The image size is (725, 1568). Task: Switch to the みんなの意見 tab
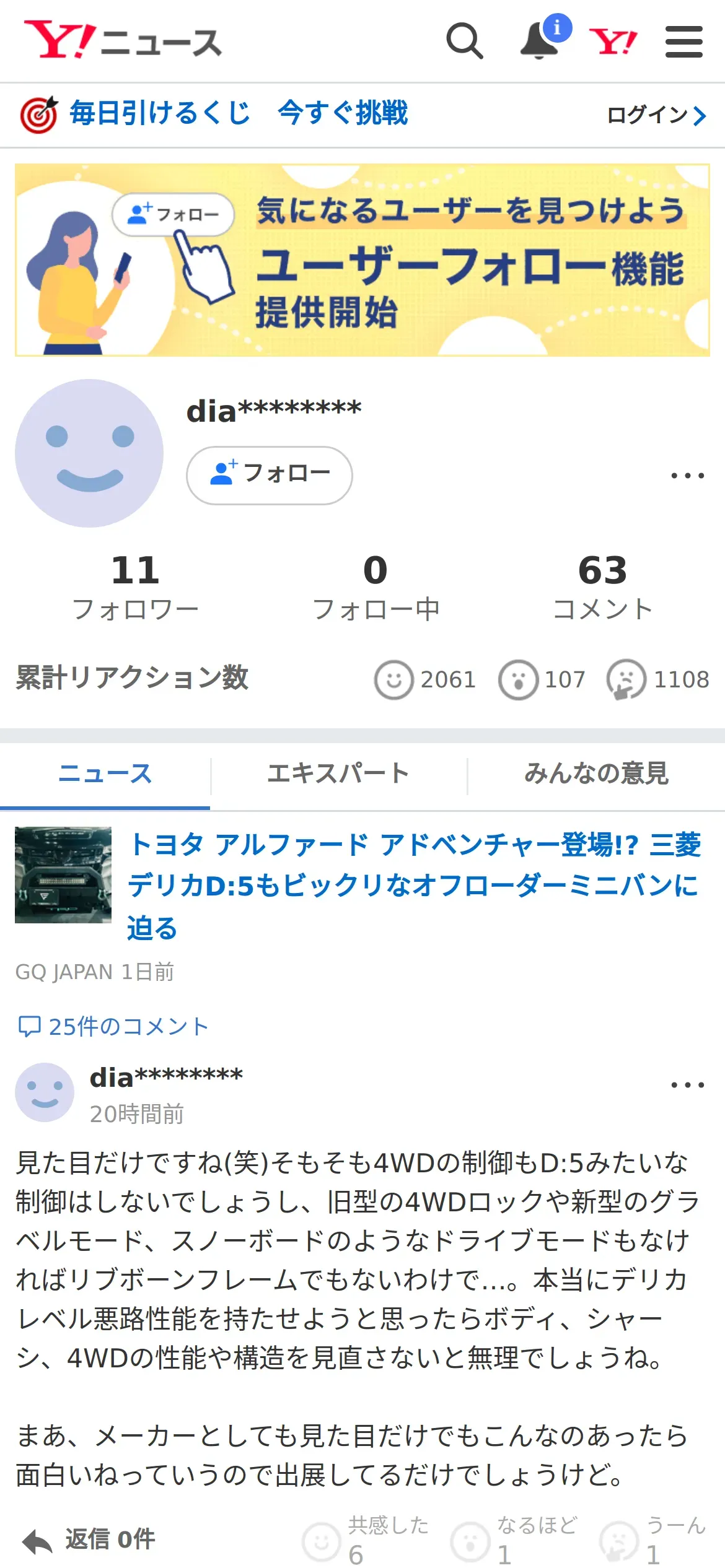coord(596,774)
